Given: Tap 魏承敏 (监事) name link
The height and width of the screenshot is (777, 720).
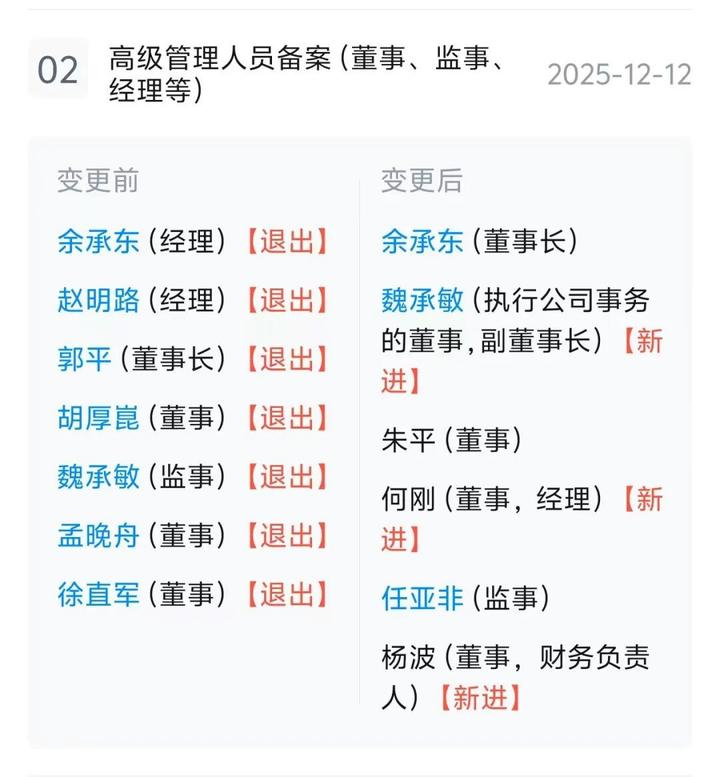Looking at the screenshot, I should (98, 477).
